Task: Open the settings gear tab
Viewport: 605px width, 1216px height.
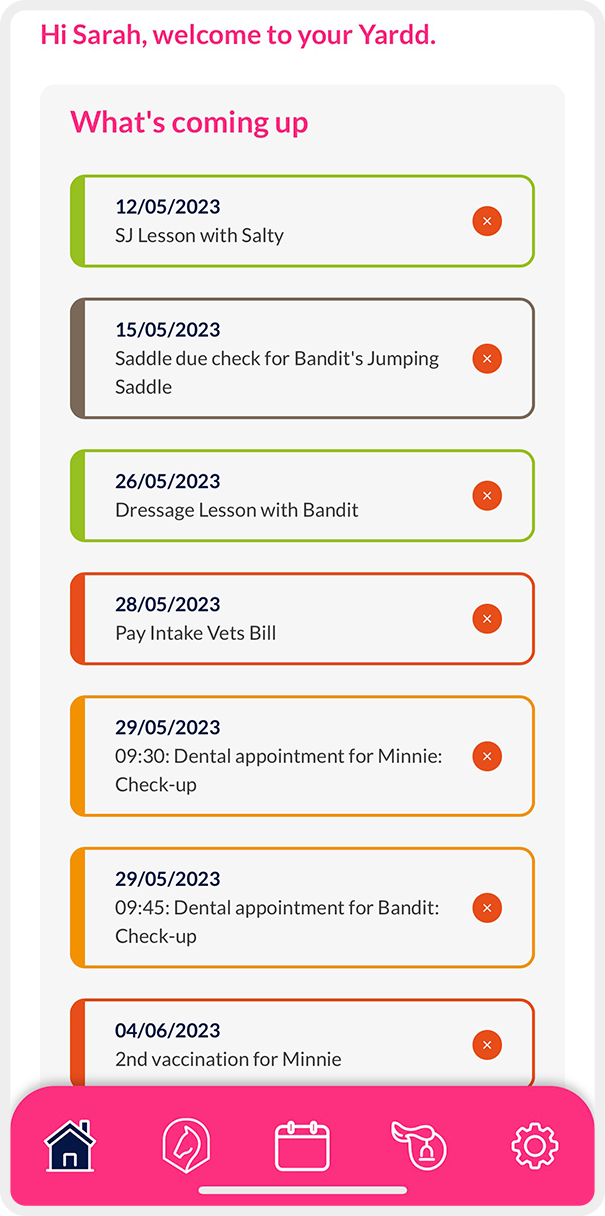Action: (534, 1146)
